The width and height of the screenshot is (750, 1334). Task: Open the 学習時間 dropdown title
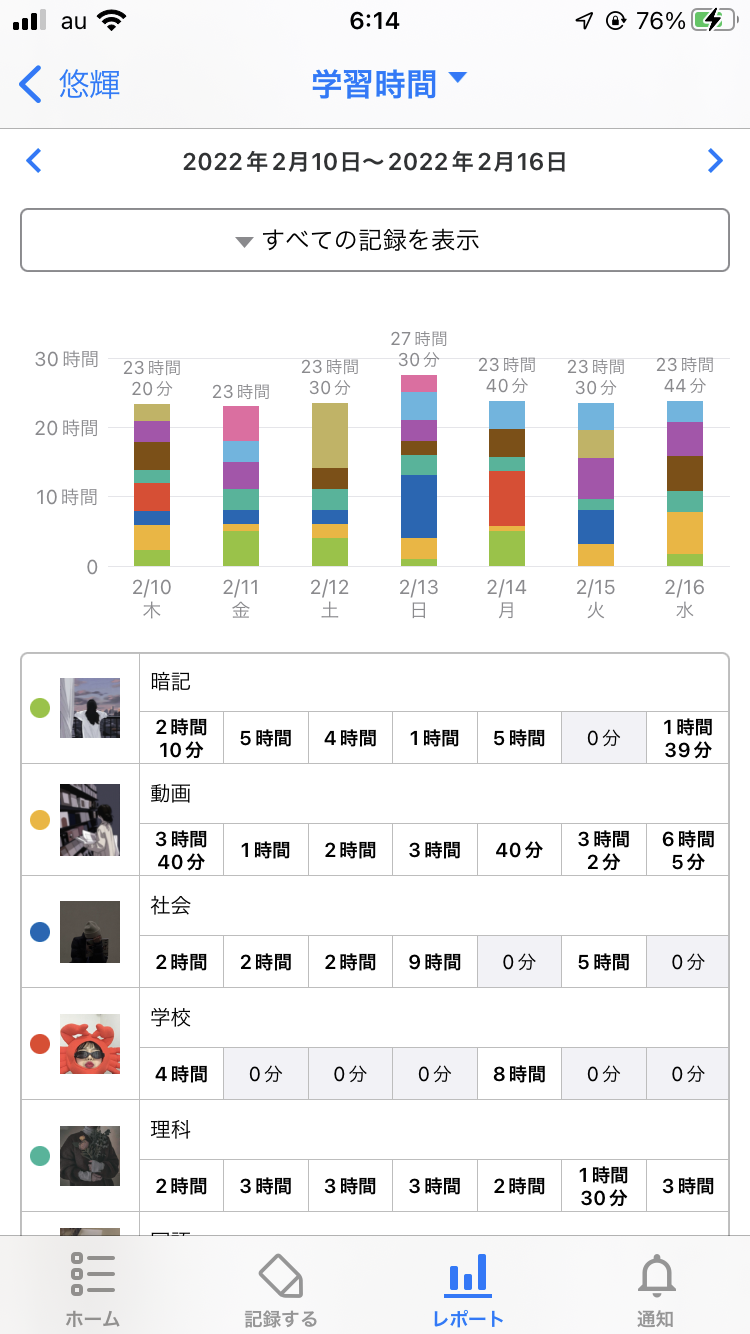(389, 83)
